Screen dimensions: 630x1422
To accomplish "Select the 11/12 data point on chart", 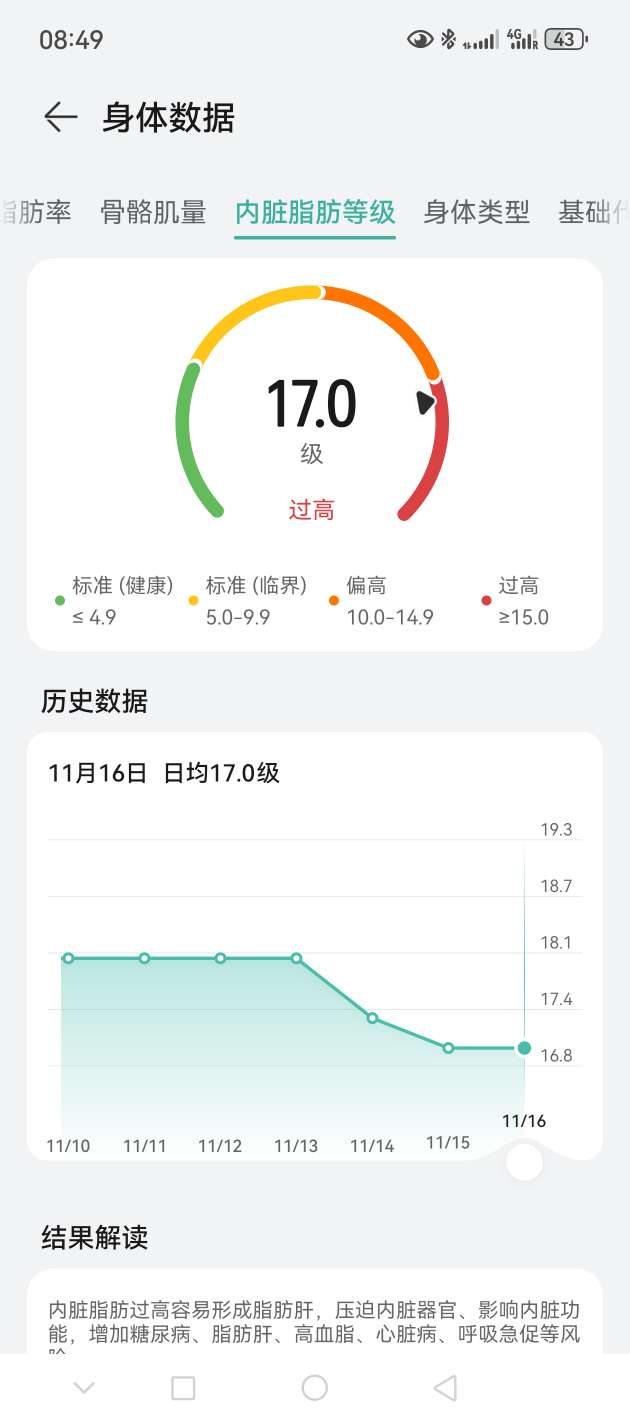I will [x=220, y=958].
